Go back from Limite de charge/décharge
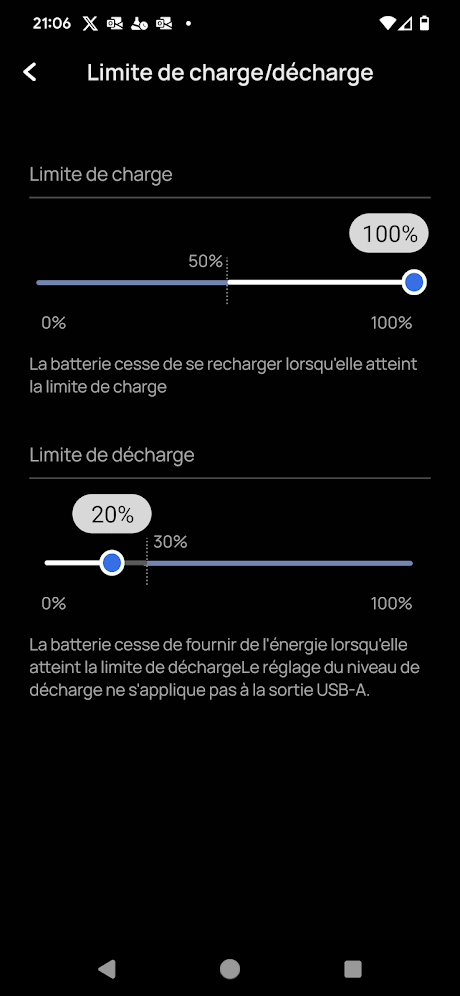Screen dimensions: 460x996 click(30, 72)
